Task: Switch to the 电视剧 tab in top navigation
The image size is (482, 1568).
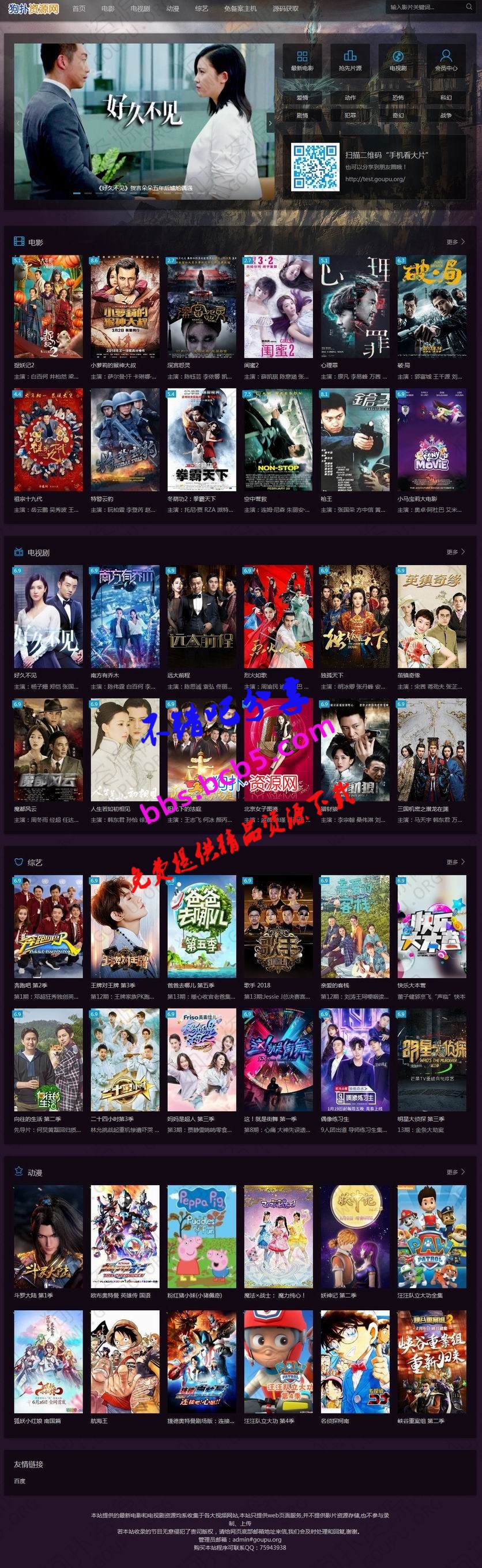Action: click(x=140, y=9)
